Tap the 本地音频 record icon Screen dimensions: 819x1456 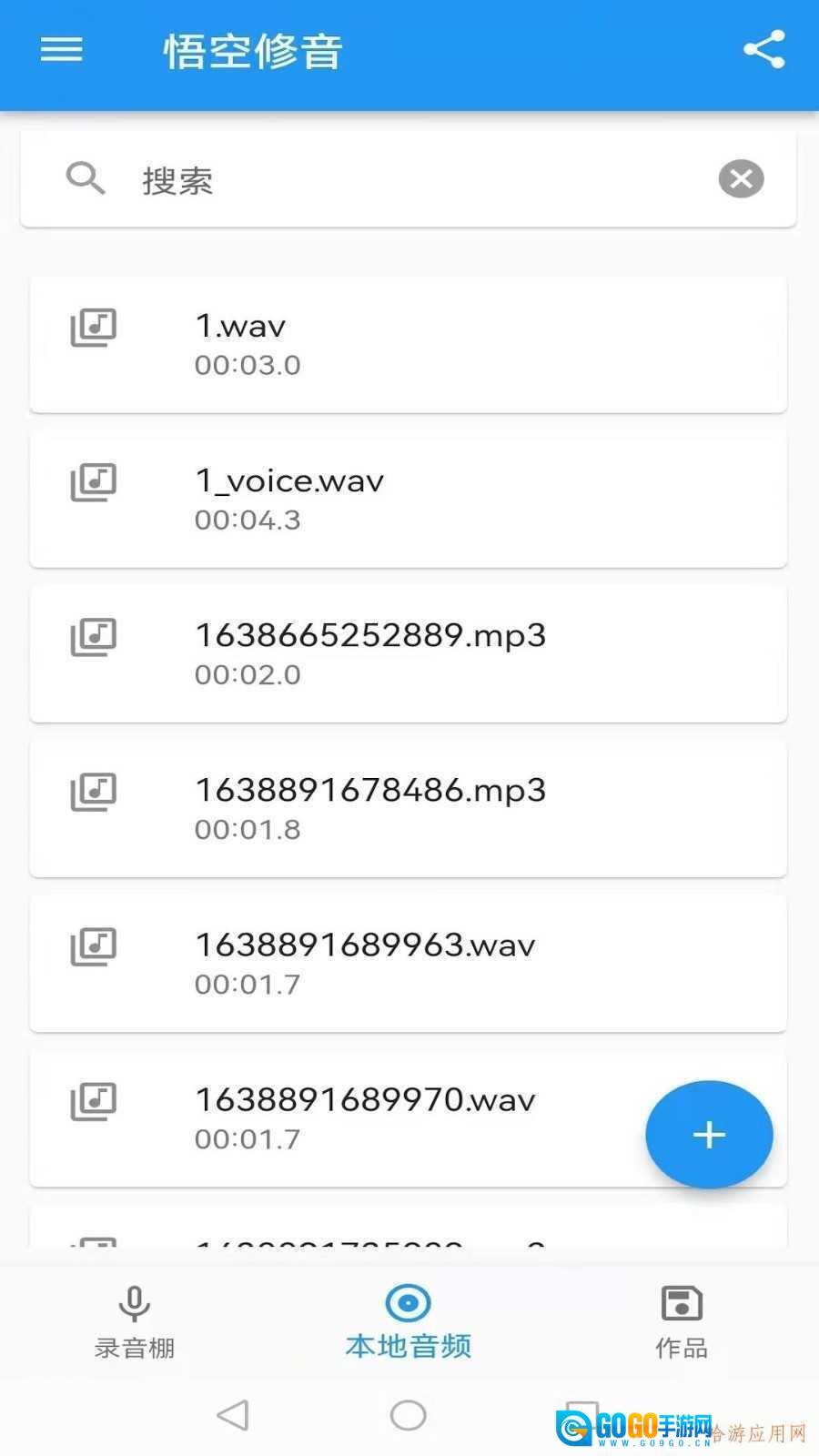pyautogui.click(x=408, y=1303)
